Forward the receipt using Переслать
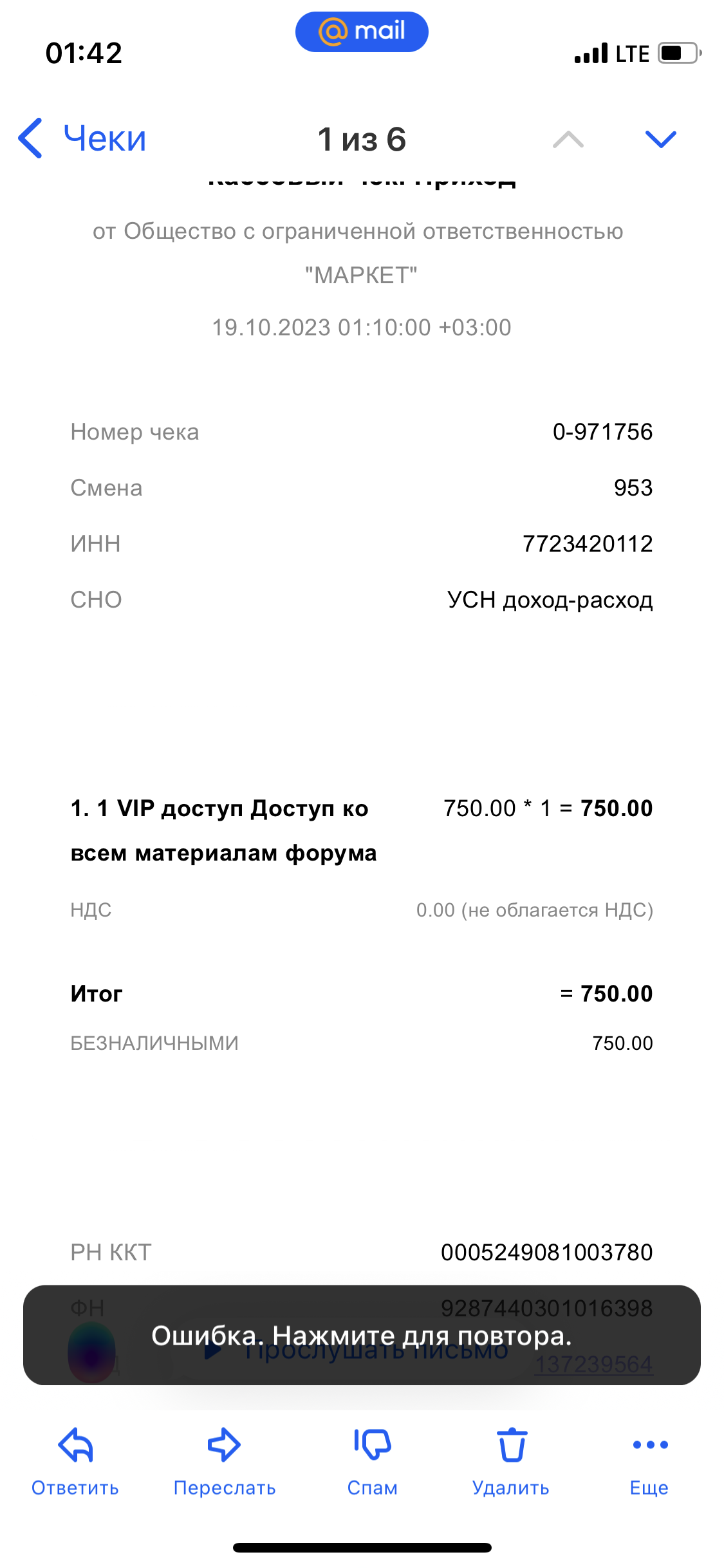The height and width of the screenshot is (1568, 724). click(225, 1462)
